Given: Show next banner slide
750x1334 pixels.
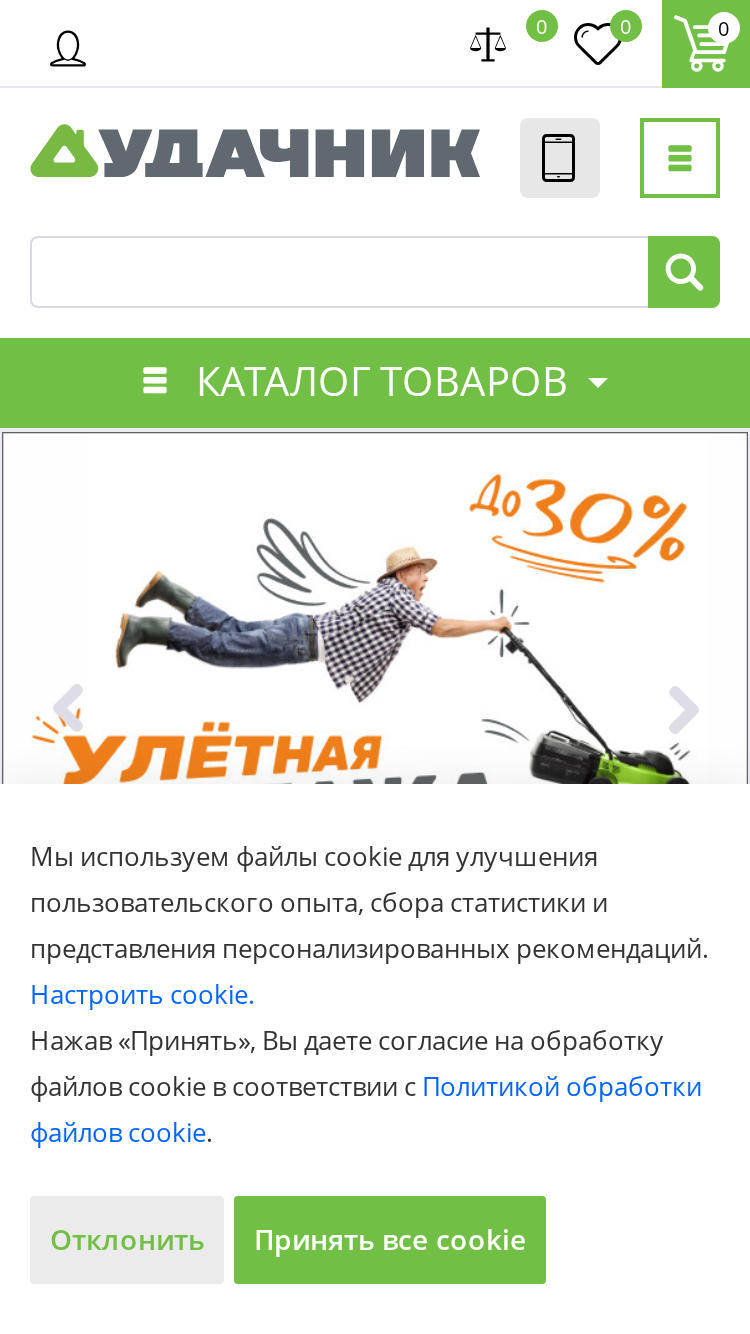Looking at the screenshot, I should tap(684, 708).
